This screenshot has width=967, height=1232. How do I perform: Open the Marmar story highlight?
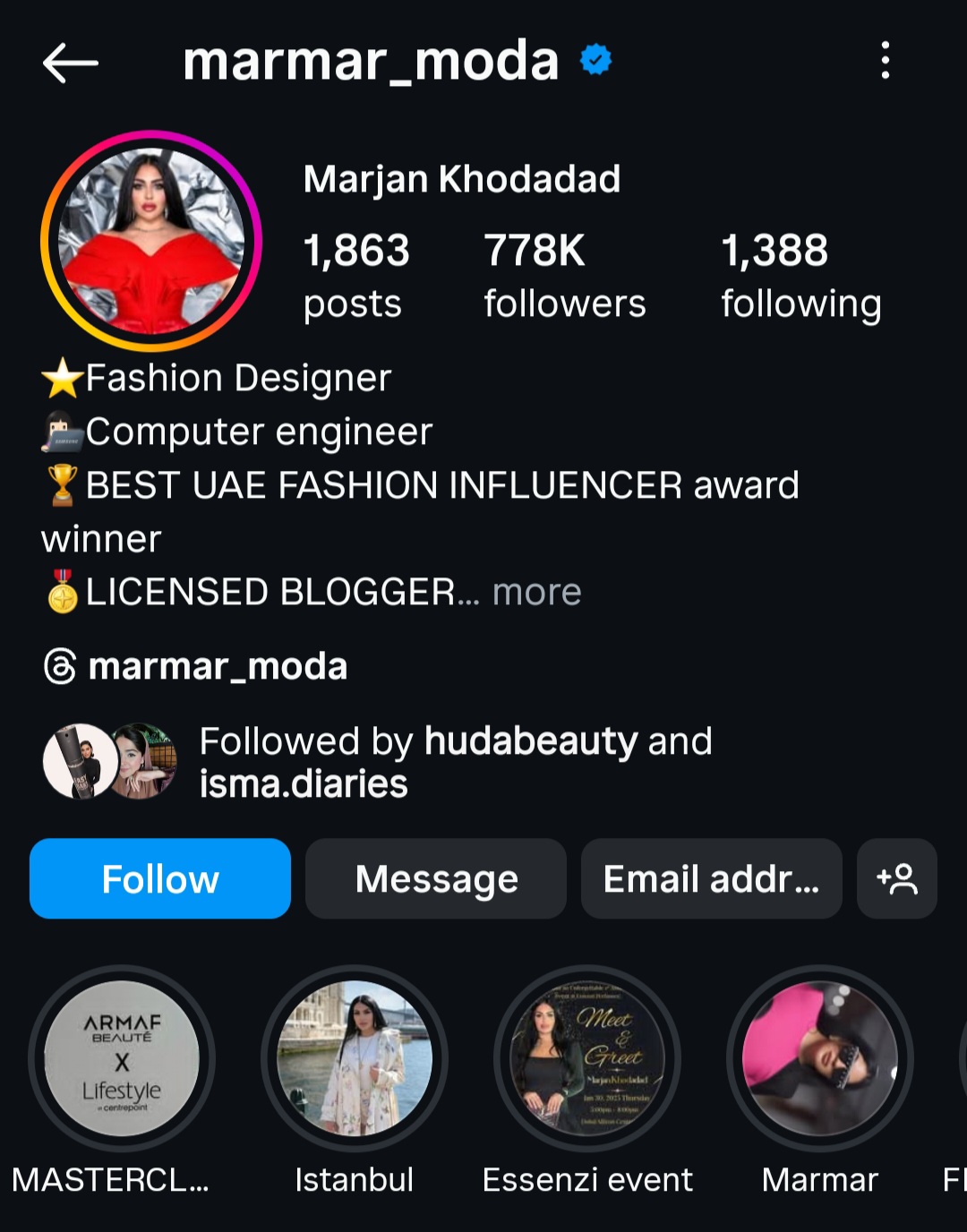[x=819, y=1058]
